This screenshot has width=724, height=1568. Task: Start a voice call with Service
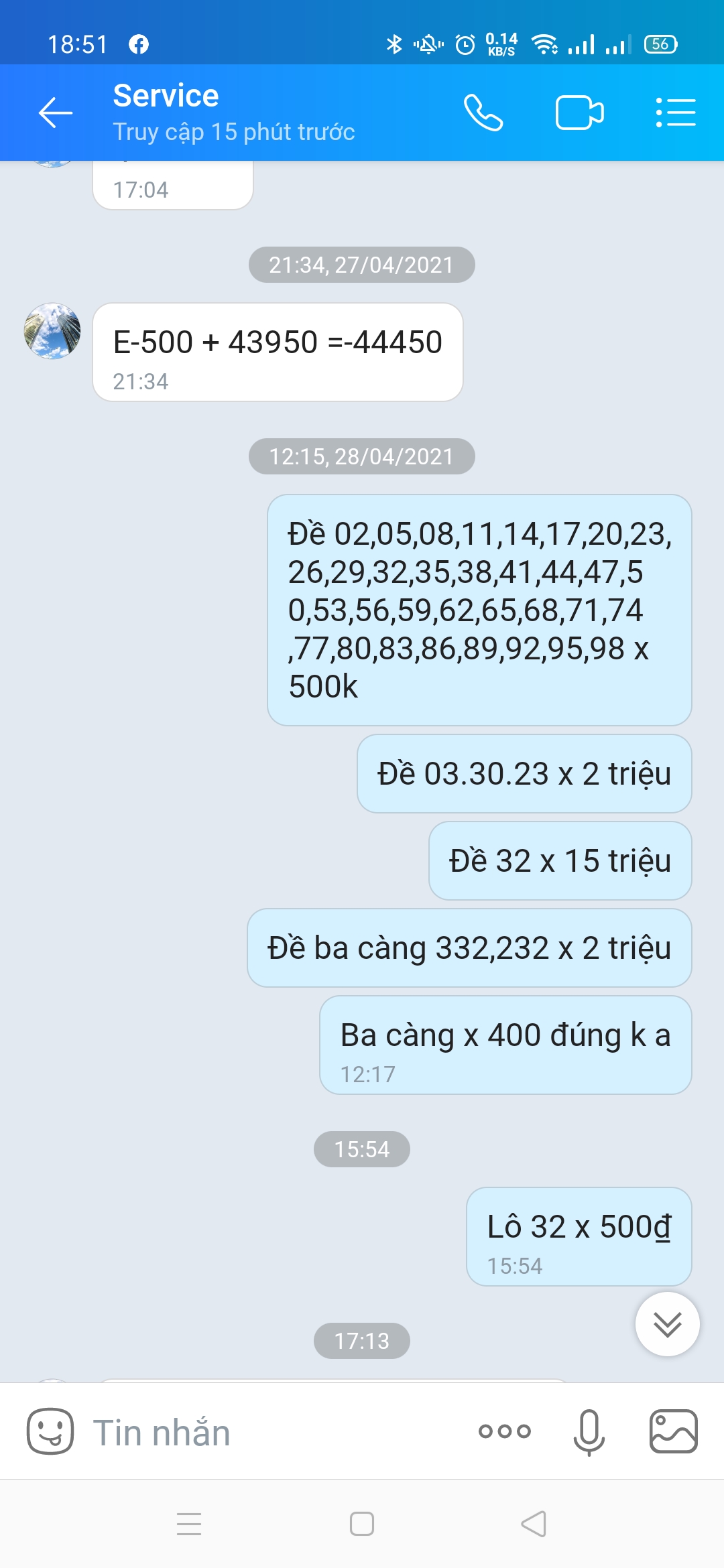[x=483, y=113]
